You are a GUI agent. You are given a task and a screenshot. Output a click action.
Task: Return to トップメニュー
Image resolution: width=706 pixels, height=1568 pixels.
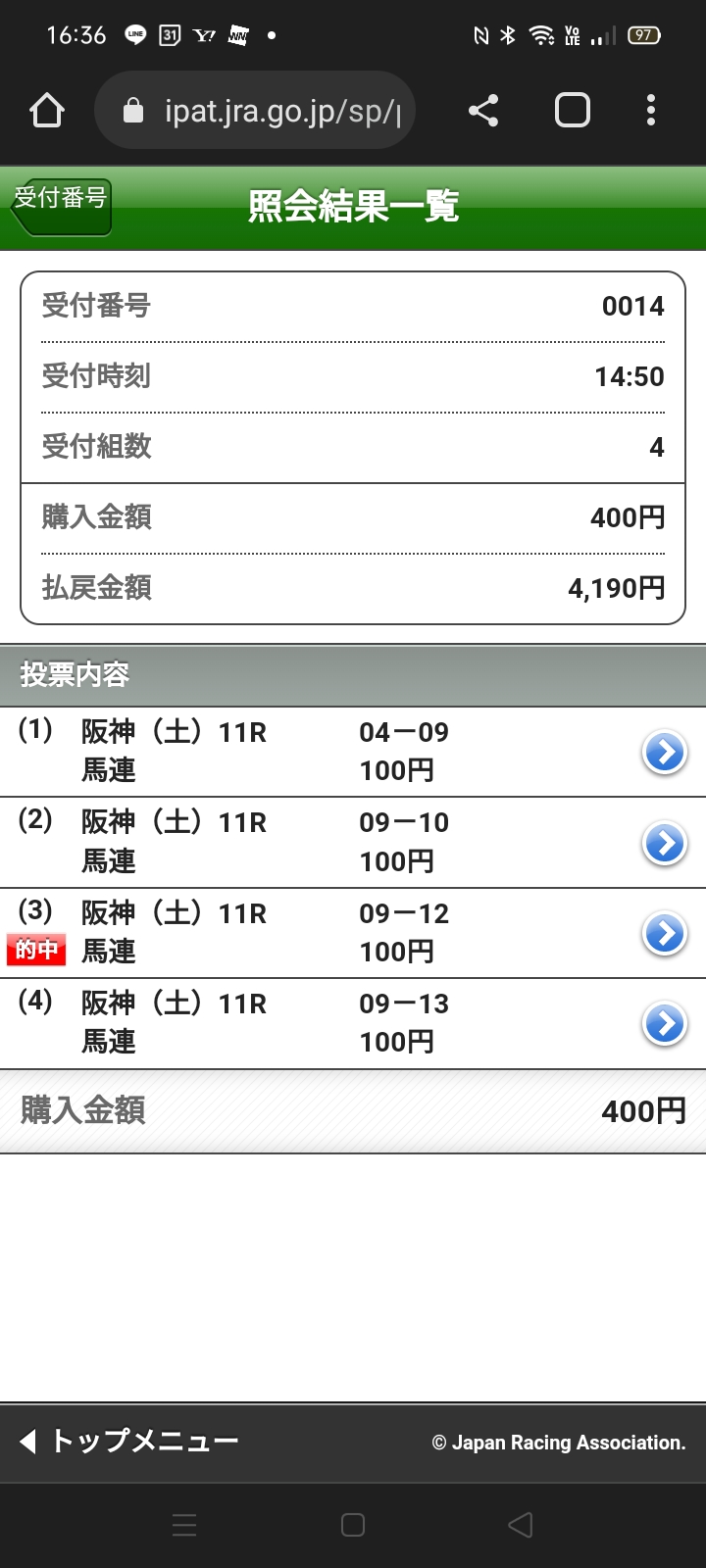click(x=129, y=1442)
